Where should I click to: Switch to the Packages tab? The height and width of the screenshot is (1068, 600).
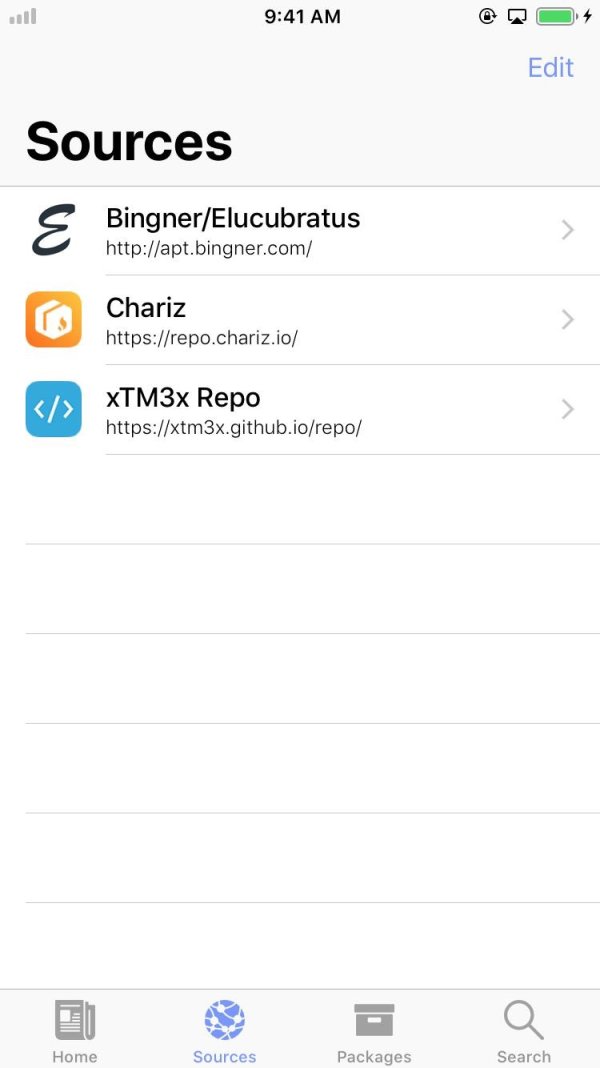tap(374, 1030)
